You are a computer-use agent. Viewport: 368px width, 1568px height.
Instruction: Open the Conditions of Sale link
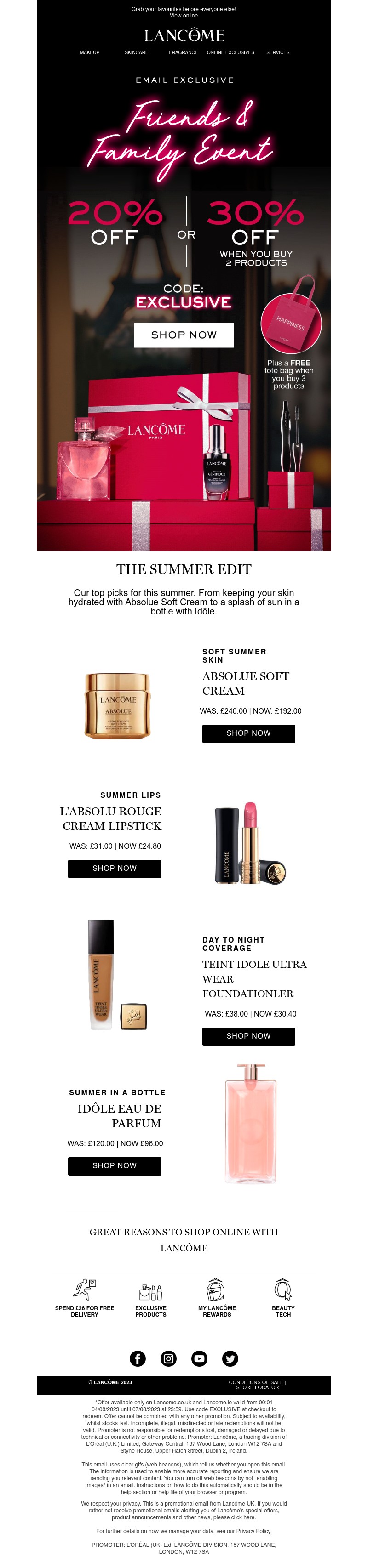click(256, 1382)
